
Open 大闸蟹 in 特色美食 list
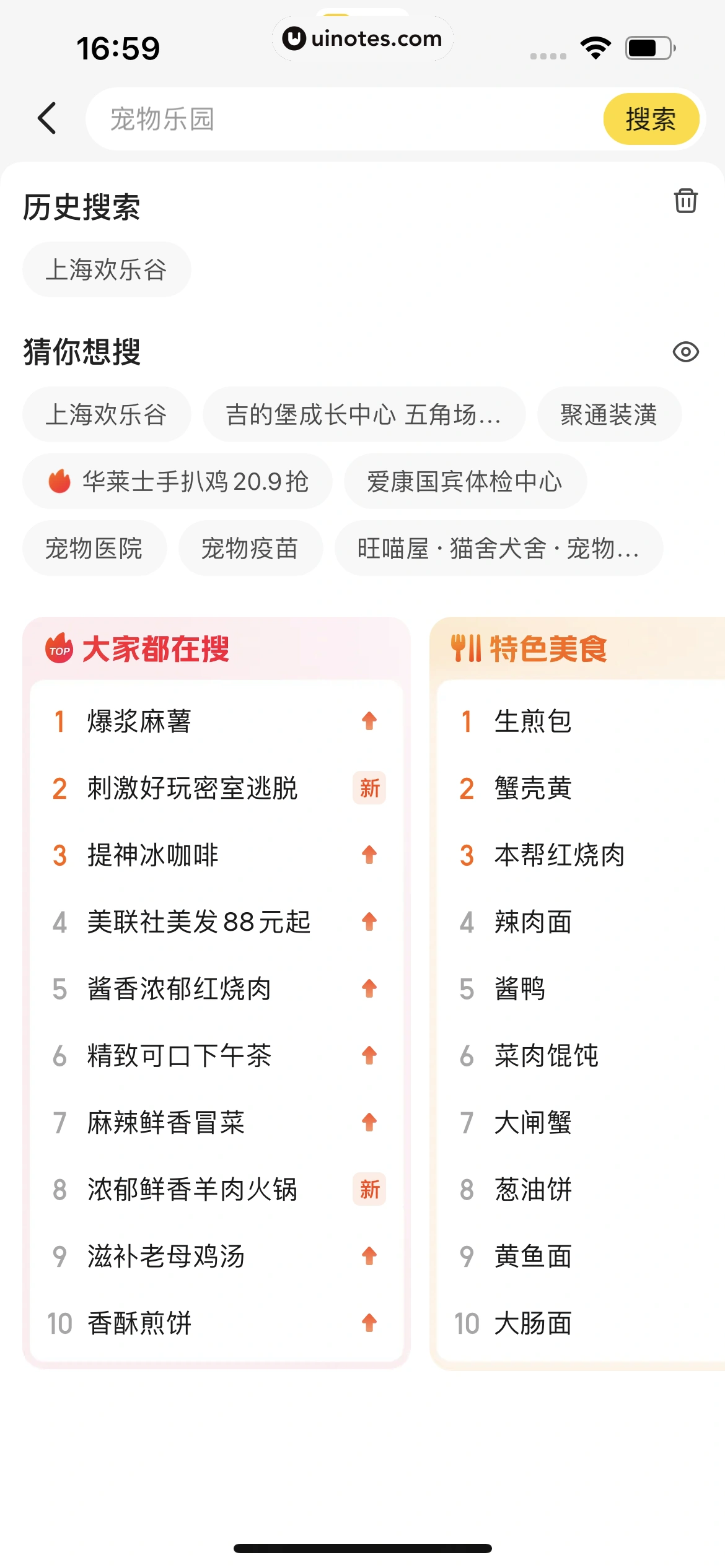click(533, 1123)
